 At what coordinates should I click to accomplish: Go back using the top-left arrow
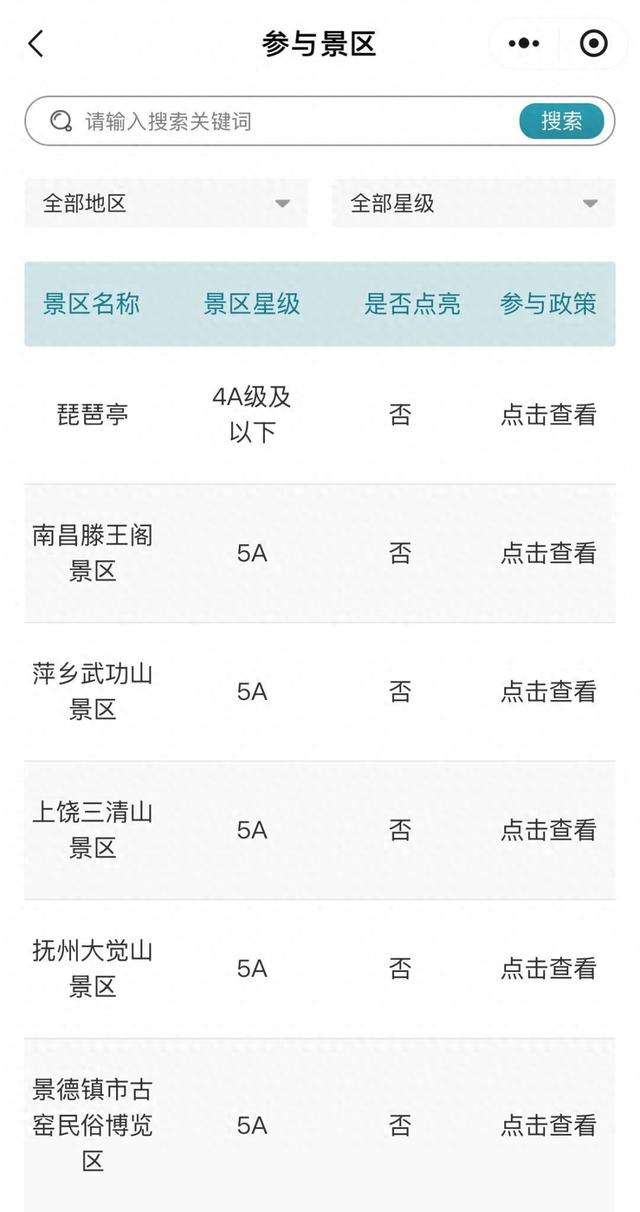click(36, 44)
